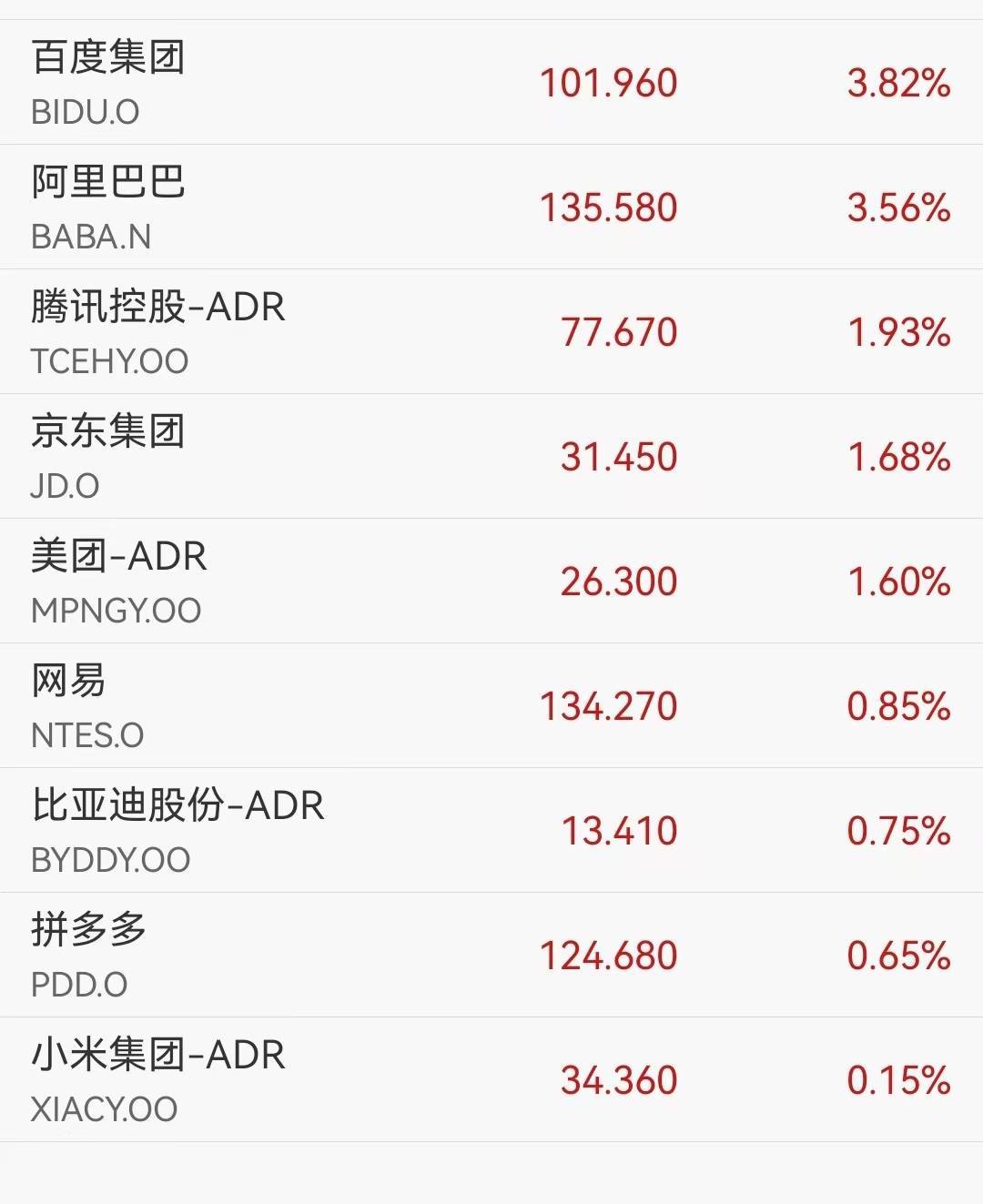
Task: Open 京东集团 JD.O quote
Action: point(491,456)
